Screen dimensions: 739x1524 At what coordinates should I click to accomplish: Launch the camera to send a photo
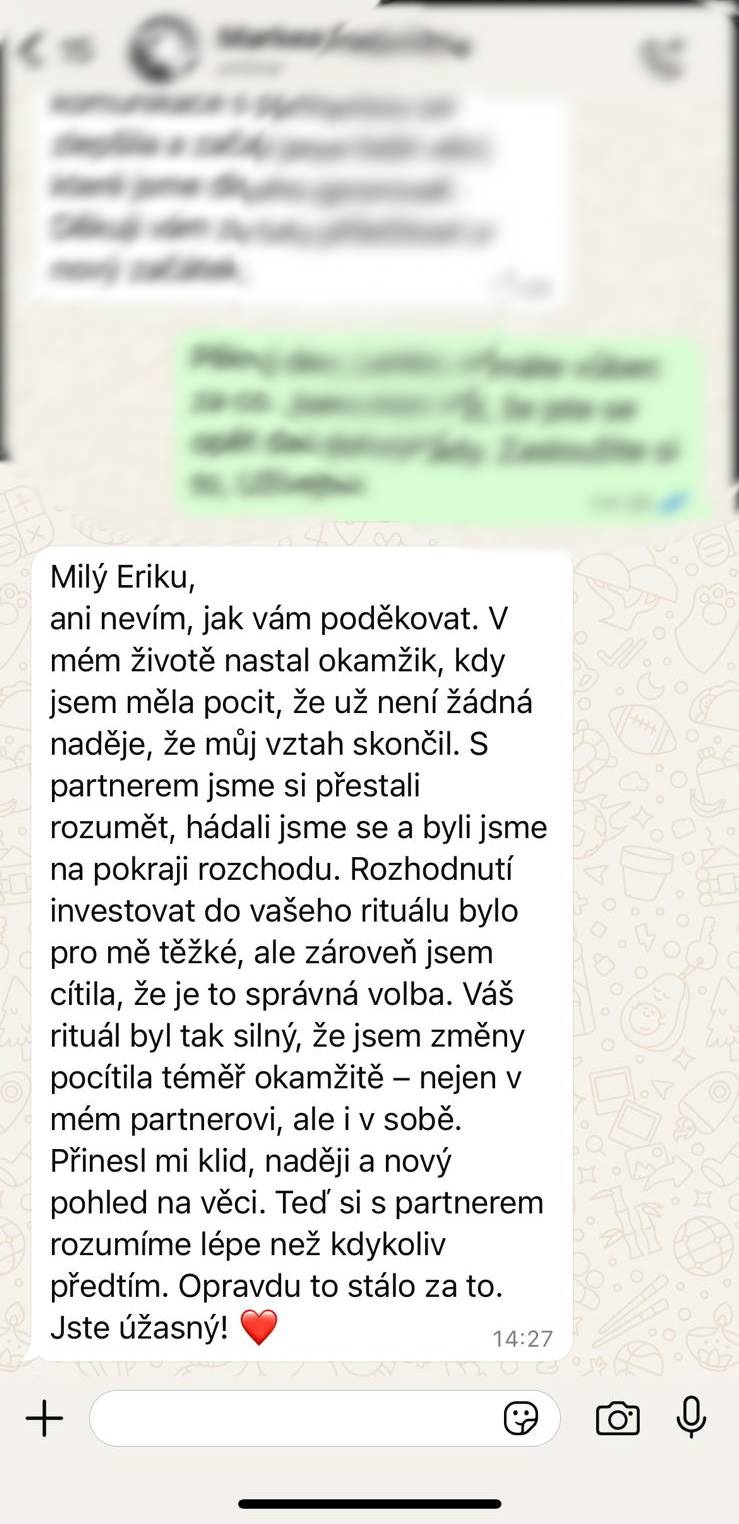pos(617,1418)
